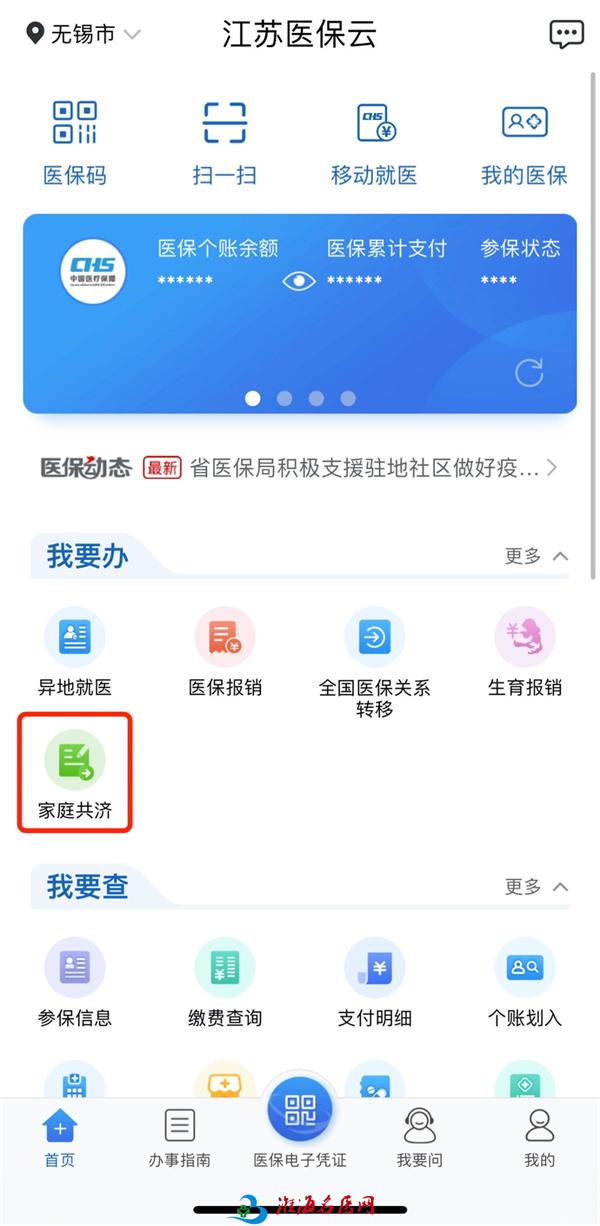Open 医保报销

point(224,651)
